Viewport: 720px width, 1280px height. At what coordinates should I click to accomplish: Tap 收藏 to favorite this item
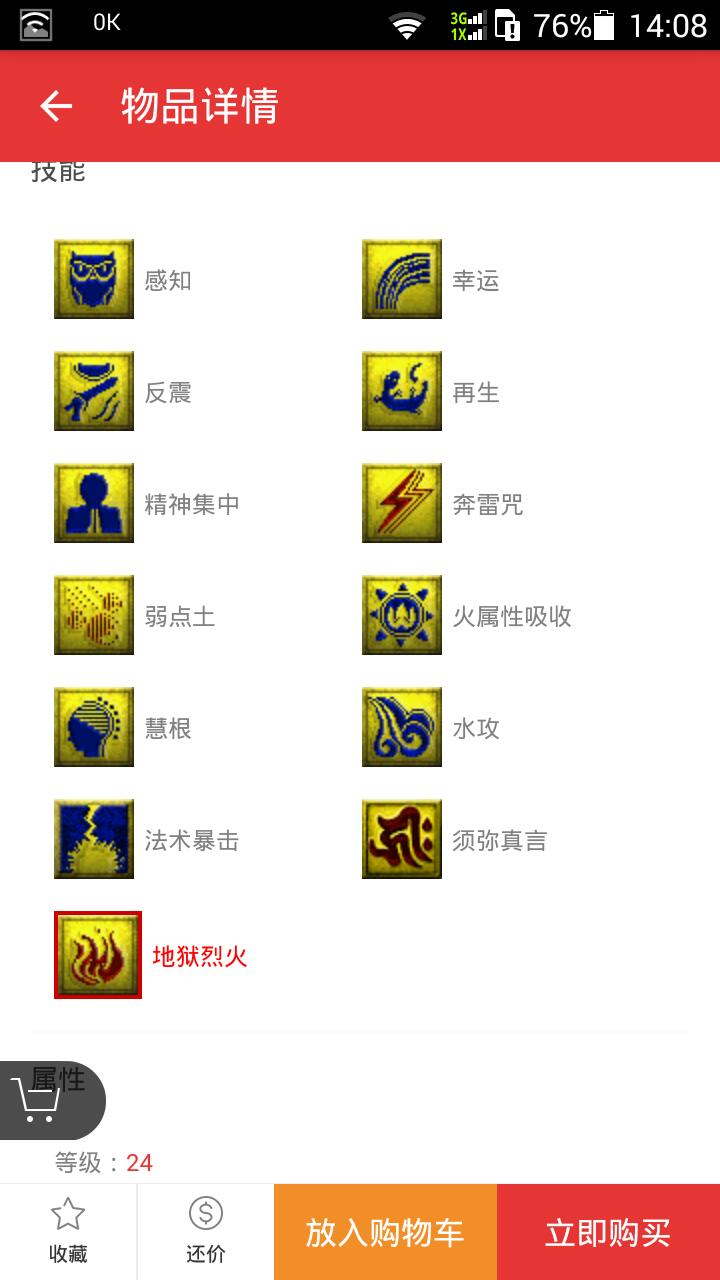[x=68, y=1232]
